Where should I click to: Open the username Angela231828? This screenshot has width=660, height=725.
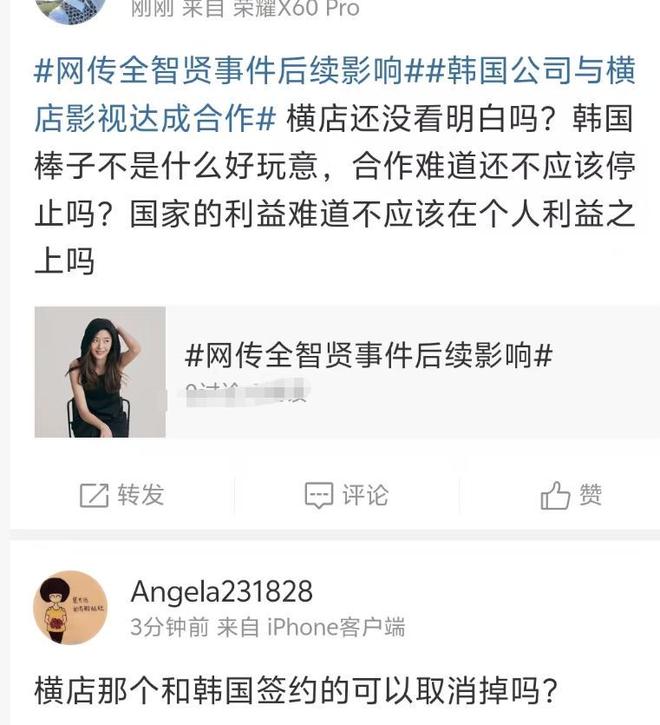(x=221, y=591)
